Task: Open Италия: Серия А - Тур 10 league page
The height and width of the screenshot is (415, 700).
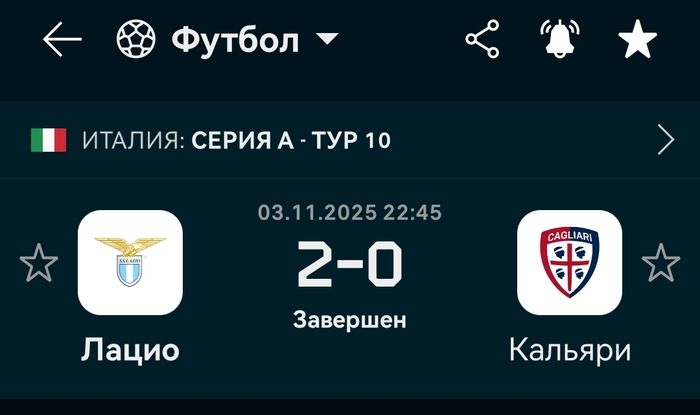Action: (x=350, y=140)
